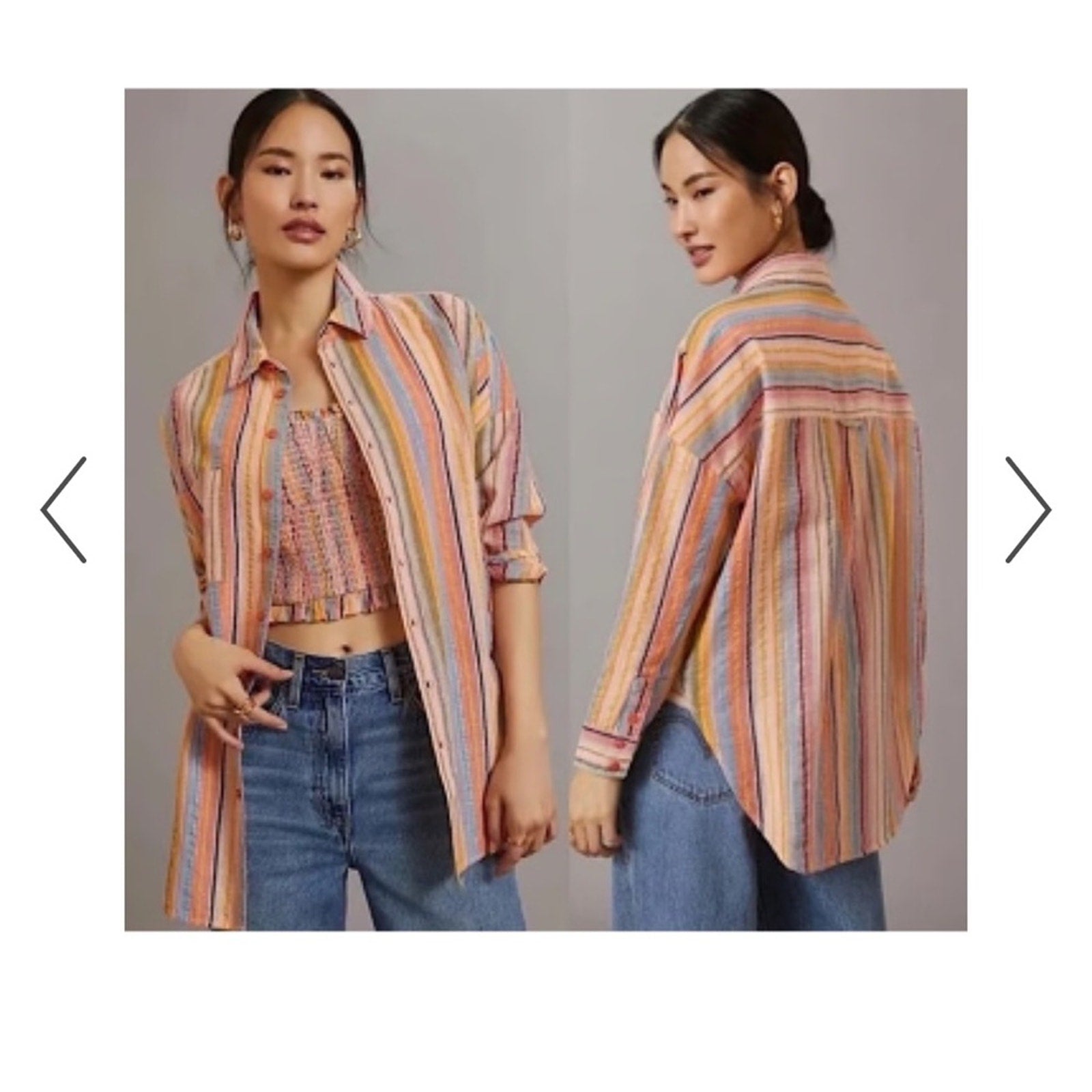The height and width of the screenshot is (1092, 1092).
Task: Show the next product photo
Action: [x=1027, y=510]
